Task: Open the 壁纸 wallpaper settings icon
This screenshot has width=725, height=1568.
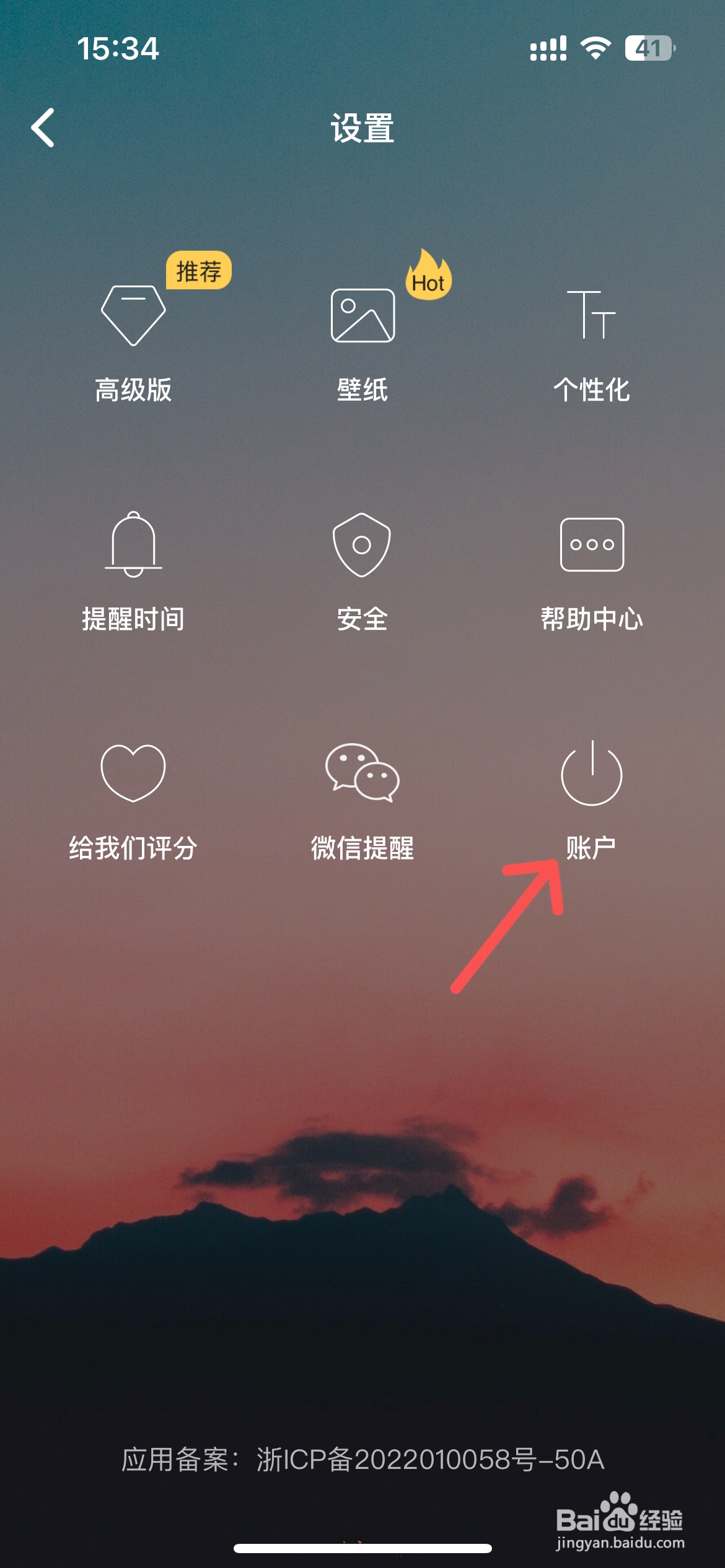Action: click(362, 316)
